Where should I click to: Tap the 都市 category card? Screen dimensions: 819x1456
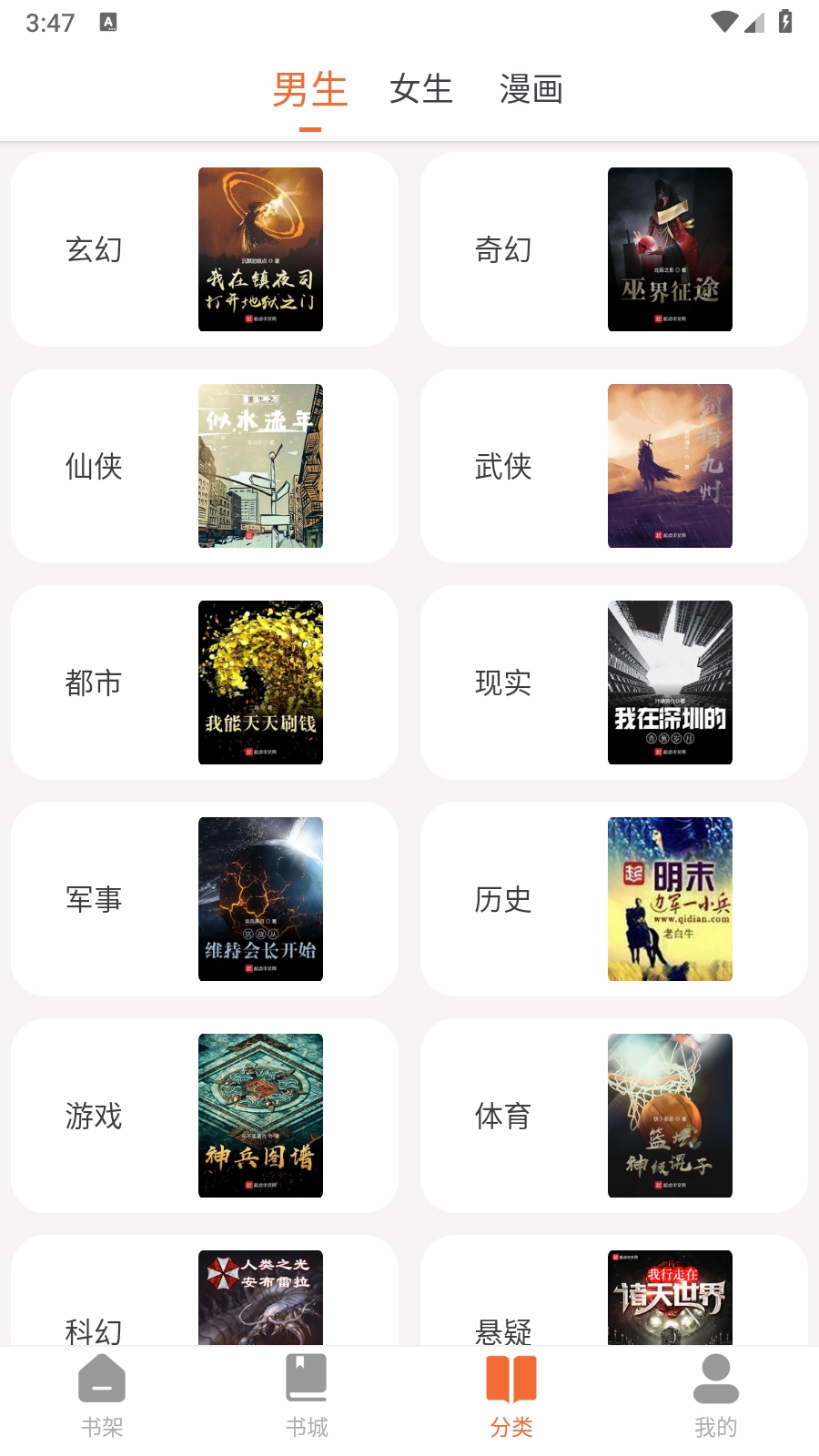tap(205, 682)
